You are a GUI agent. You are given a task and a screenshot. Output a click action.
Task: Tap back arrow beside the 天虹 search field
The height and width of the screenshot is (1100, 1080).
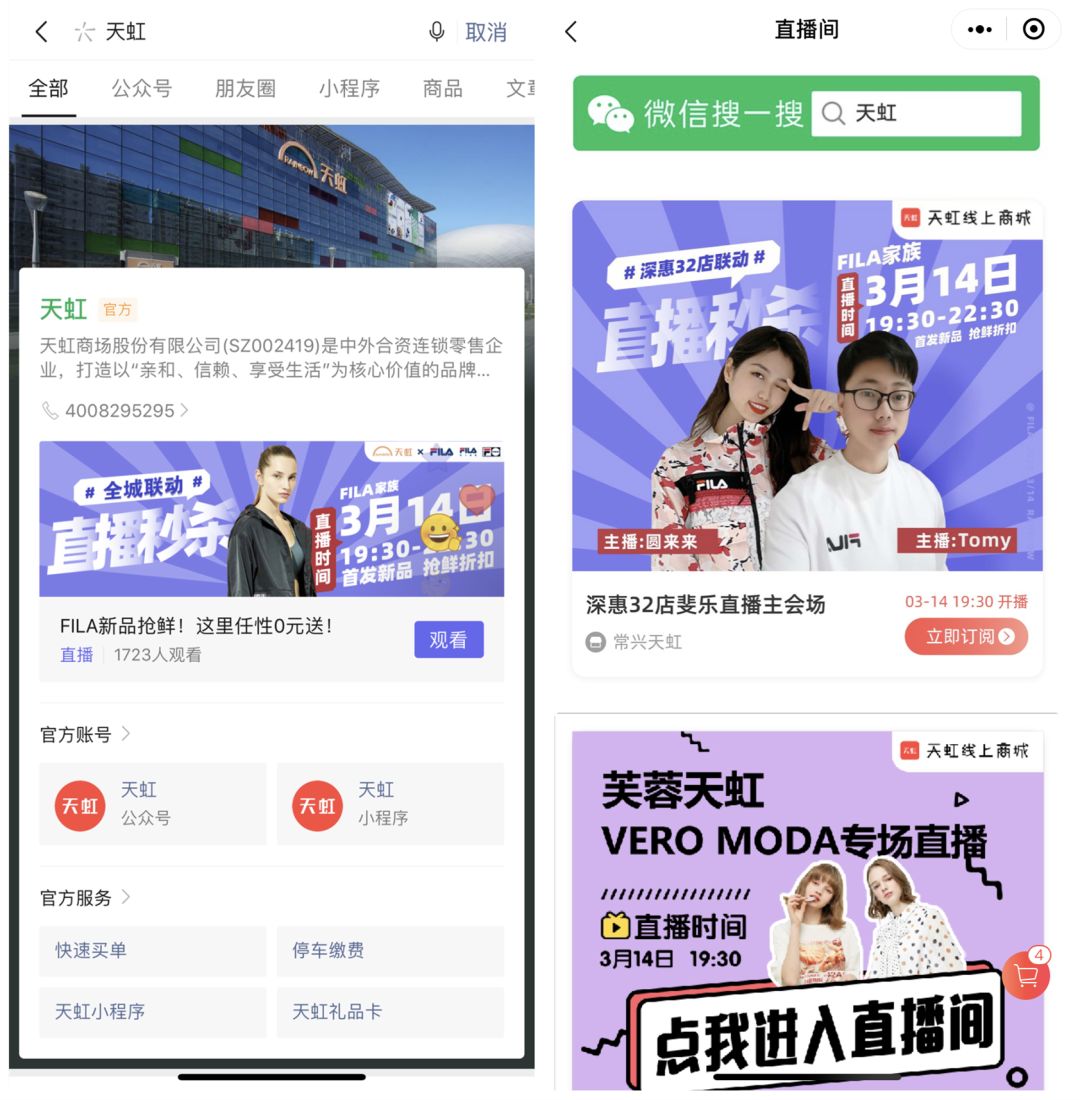tap(41, 32)
